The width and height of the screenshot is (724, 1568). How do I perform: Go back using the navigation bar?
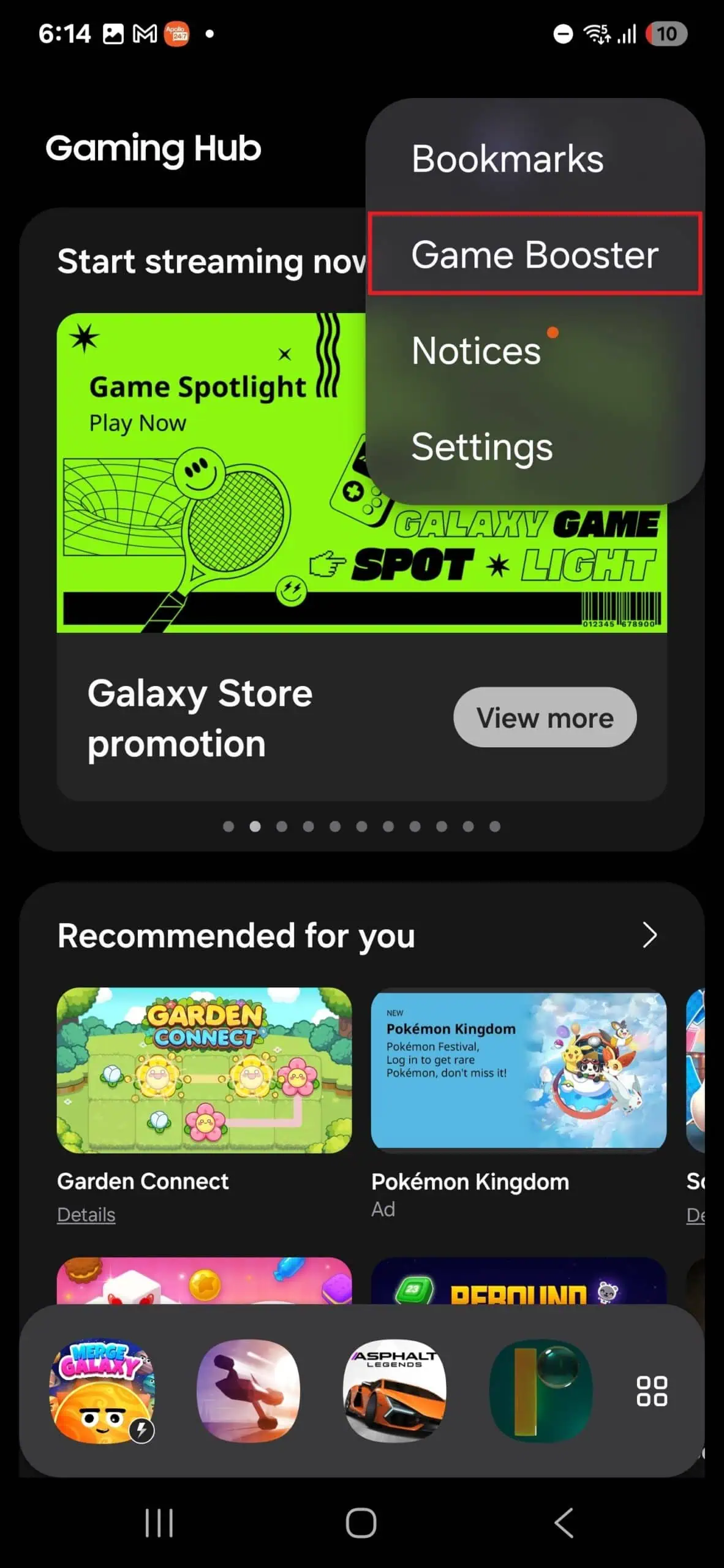click(x=564, y=1523)
